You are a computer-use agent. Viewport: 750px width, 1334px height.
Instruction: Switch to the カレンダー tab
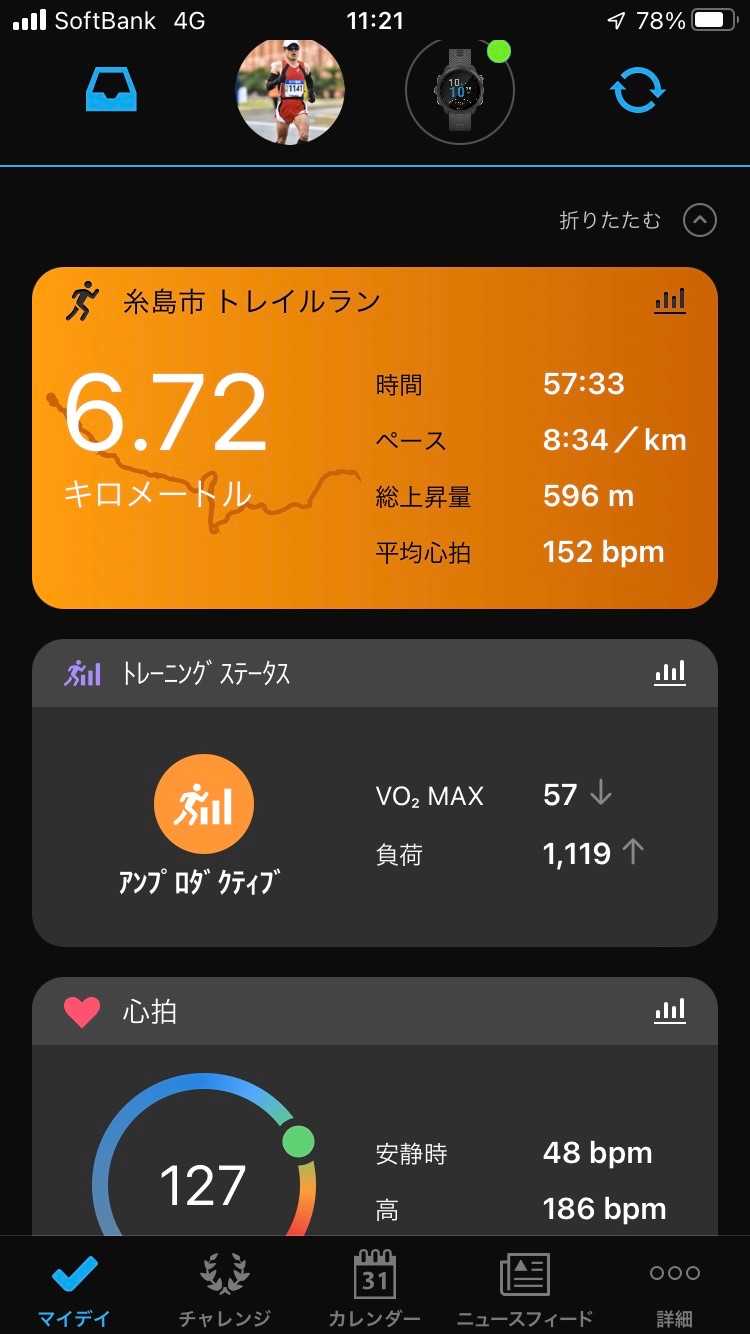[x=374, y=1290]
